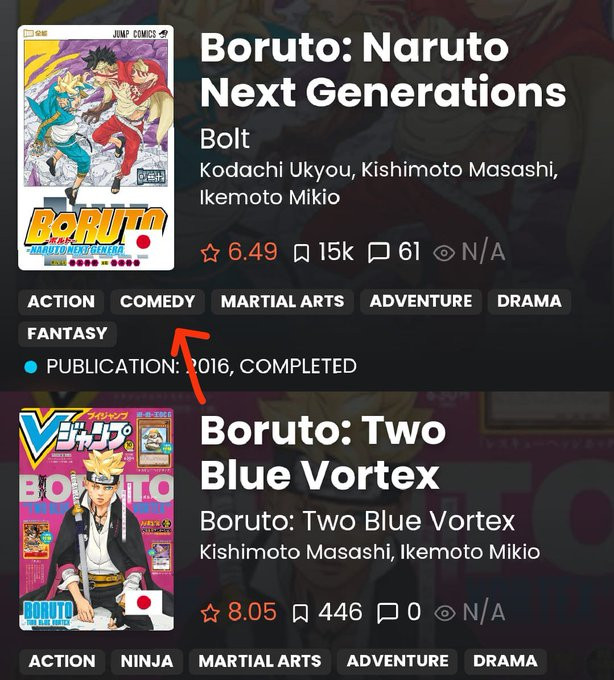Open the Boruto: Naruto Next Generations title
614x680 pixels.
[x=383, y=70]
